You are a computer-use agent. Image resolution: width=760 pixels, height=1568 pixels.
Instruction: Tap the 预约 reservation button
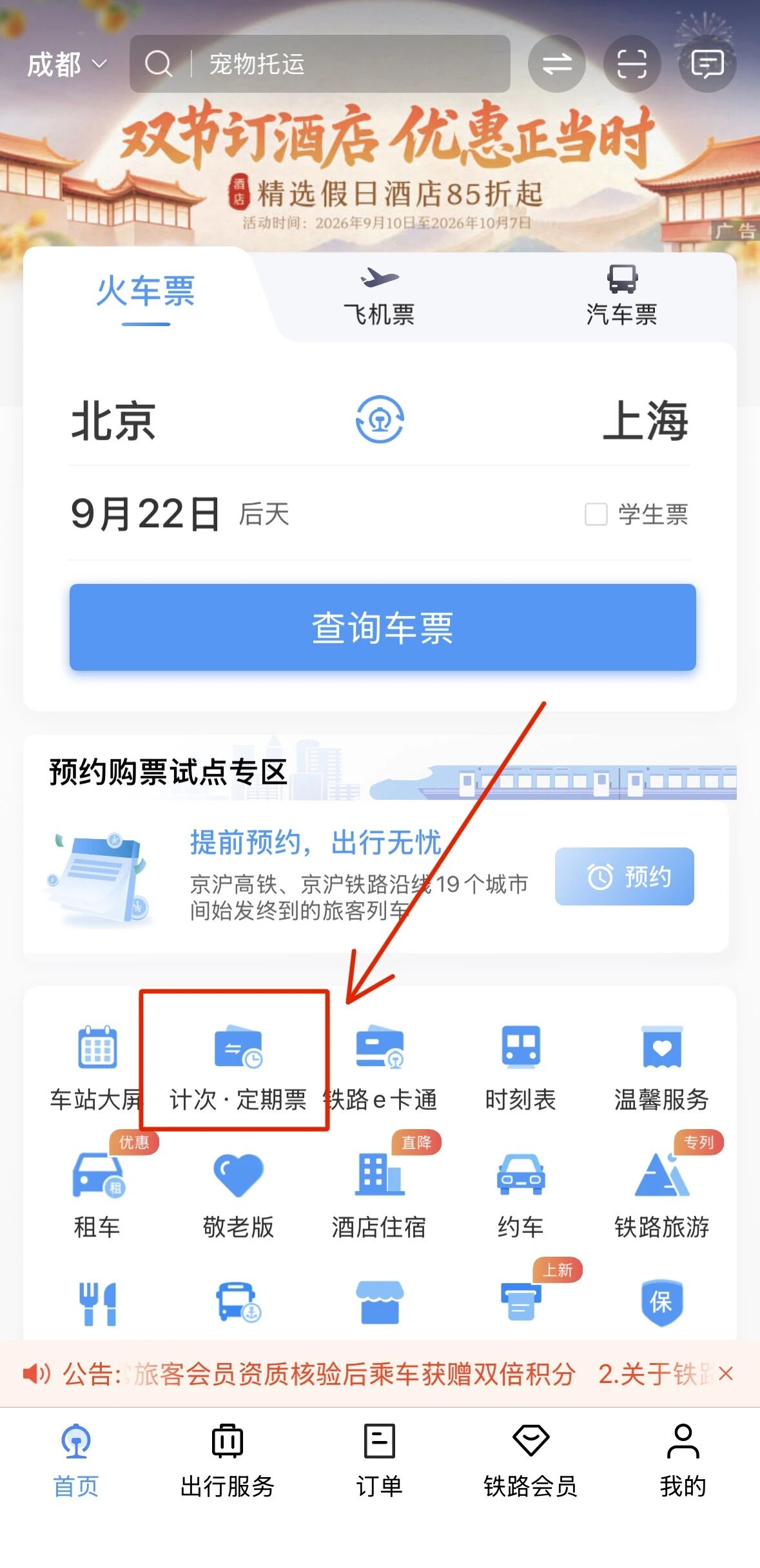[624, 876]
